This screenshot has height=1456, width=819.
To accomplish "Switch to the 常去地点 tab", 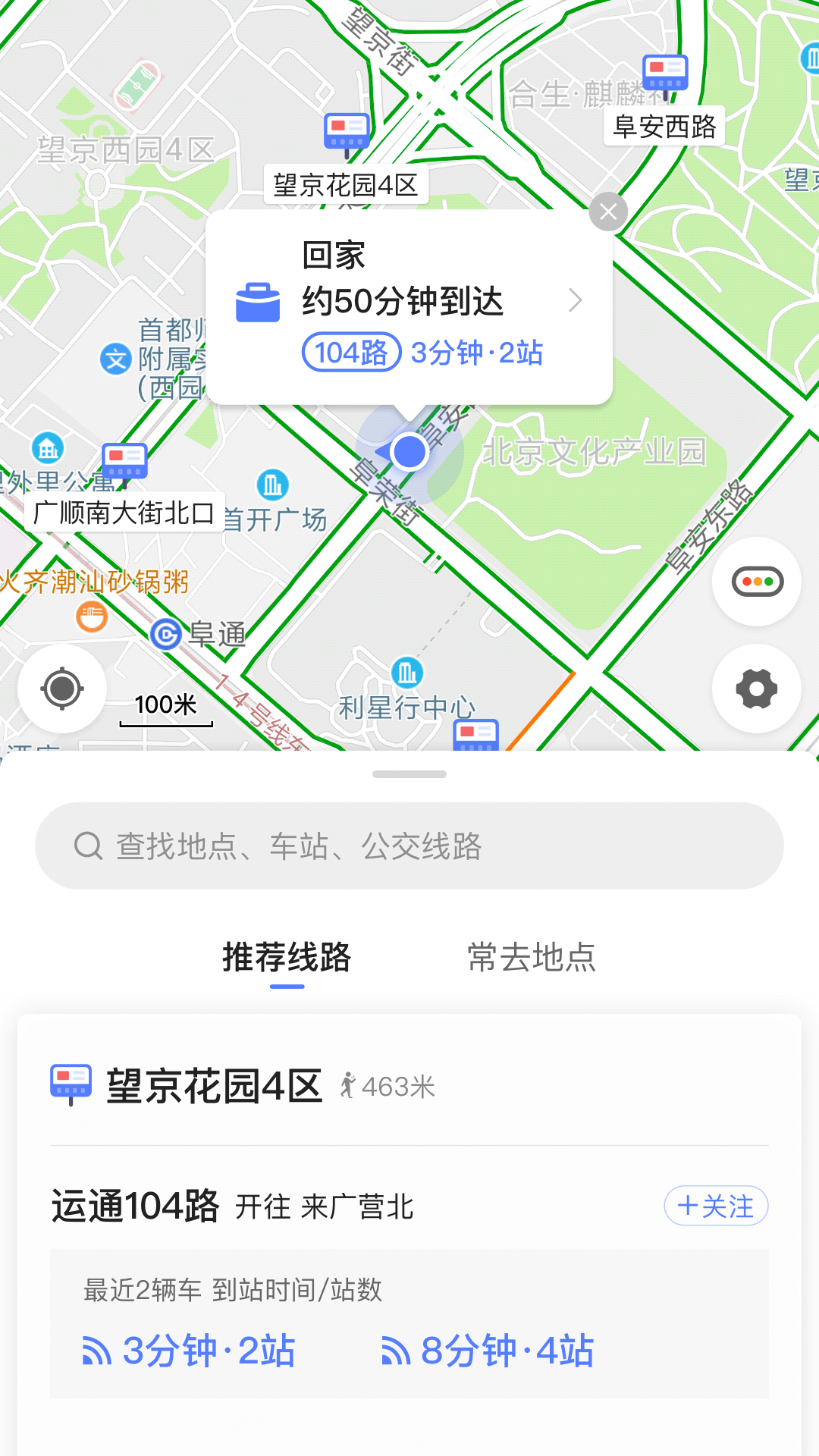I will coord(531,958).
